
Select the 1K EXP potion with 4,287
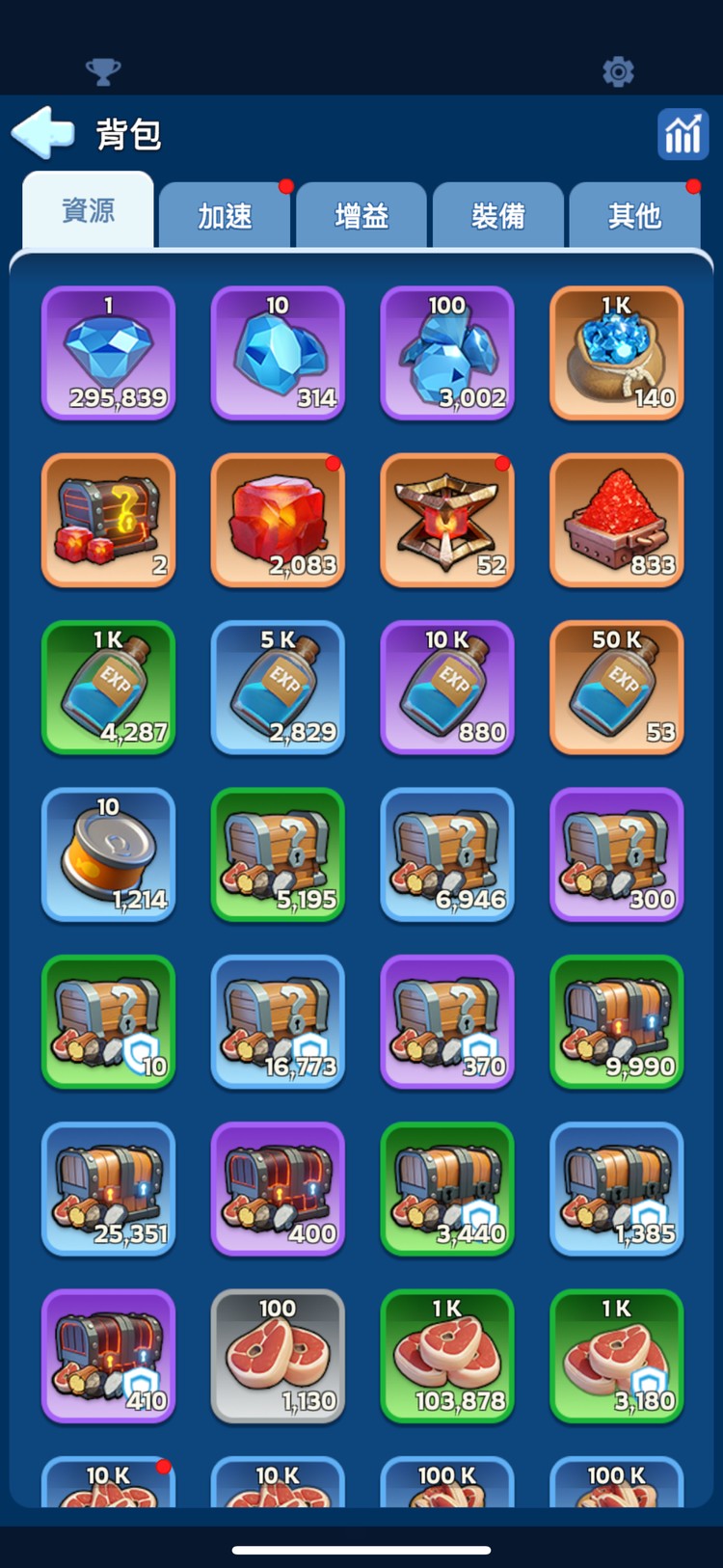tap(108, 688)
